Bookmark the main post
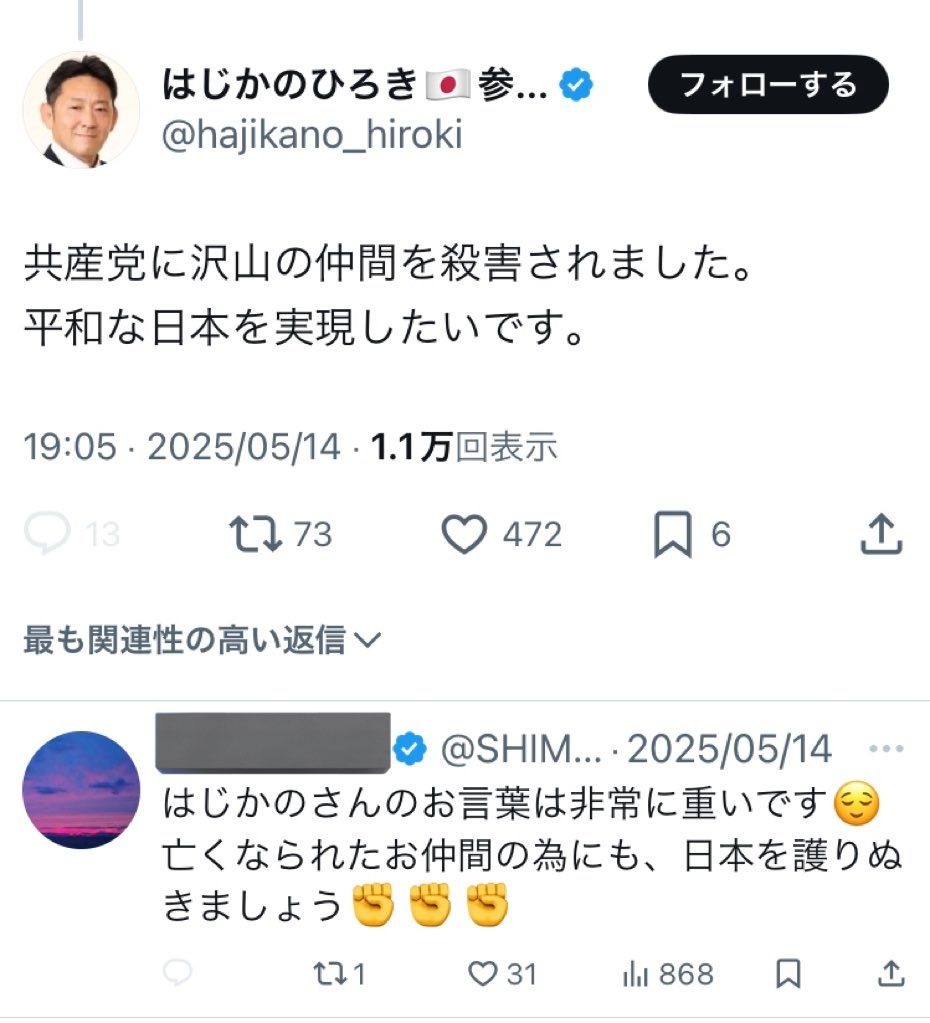 (673, 535)
